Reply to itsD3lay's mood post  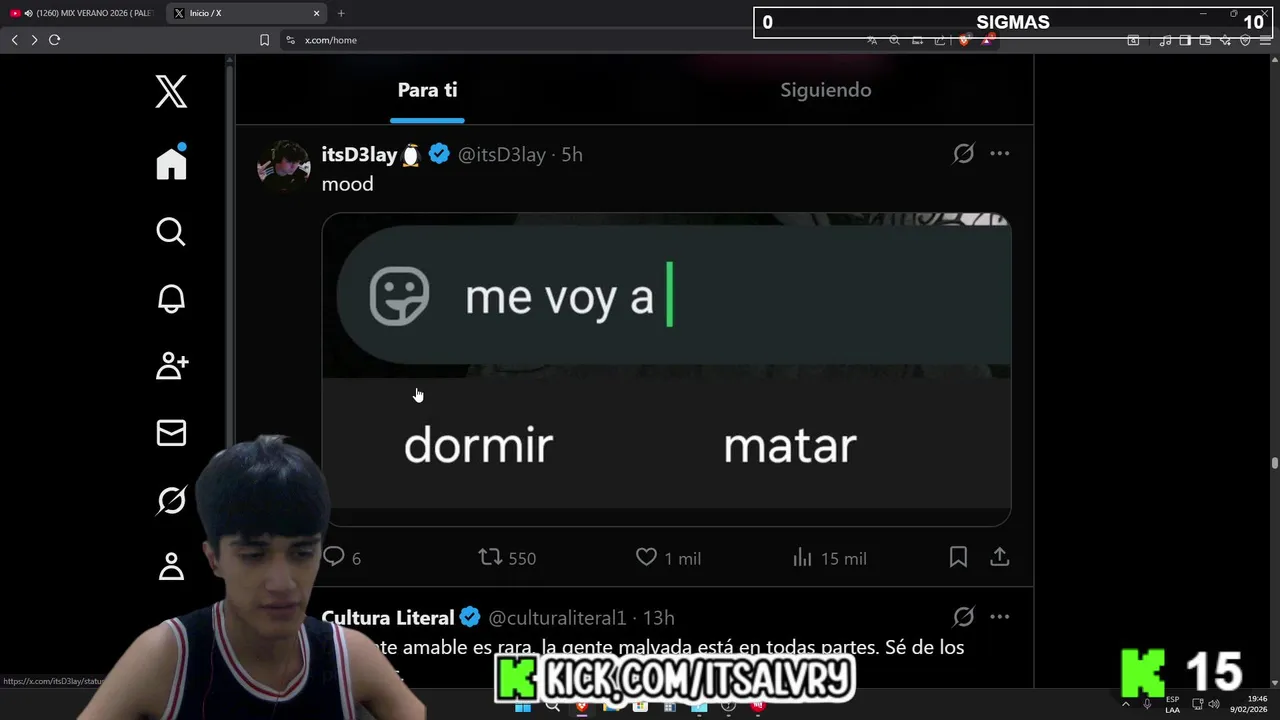334,557
